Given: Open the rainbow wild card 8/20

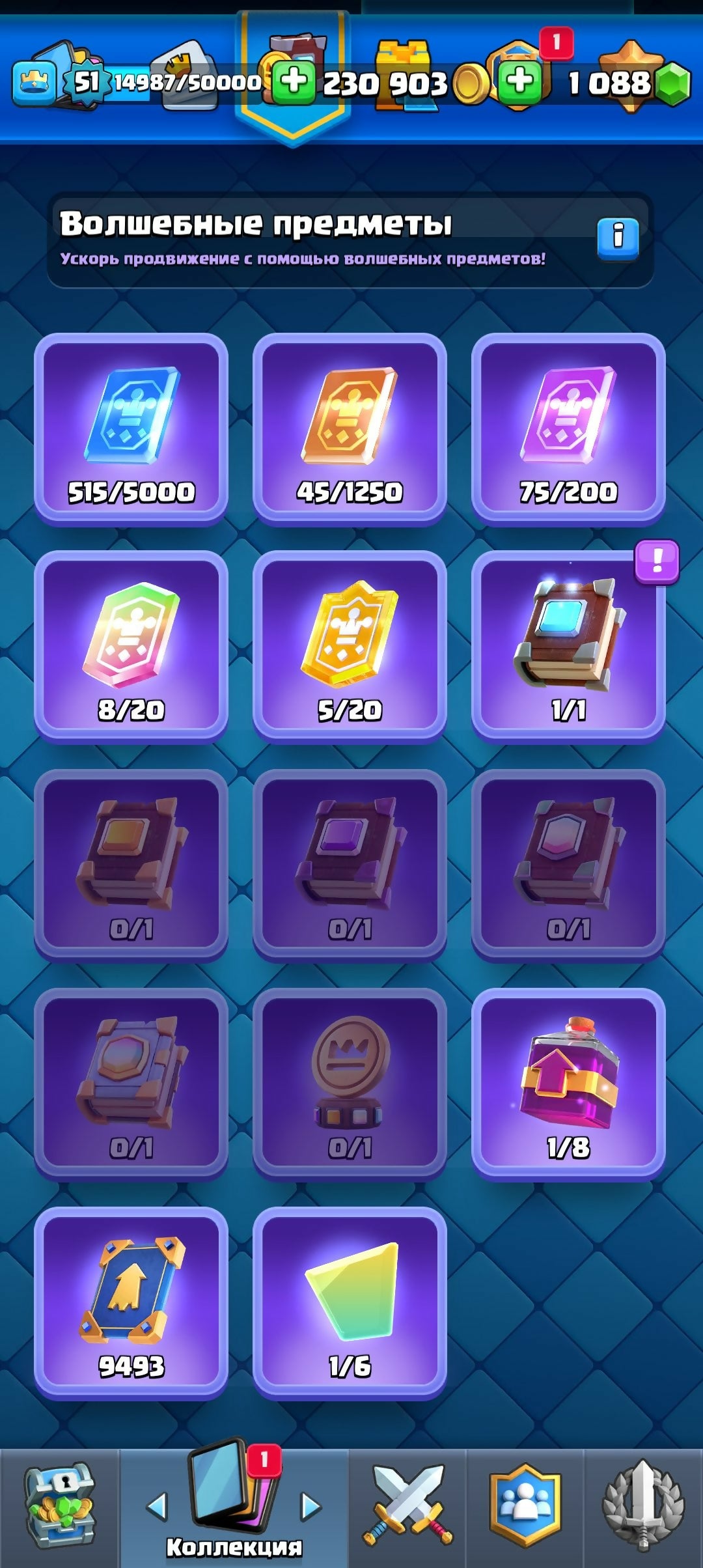Looking at the screenshot, I should (x=131, y=646).
